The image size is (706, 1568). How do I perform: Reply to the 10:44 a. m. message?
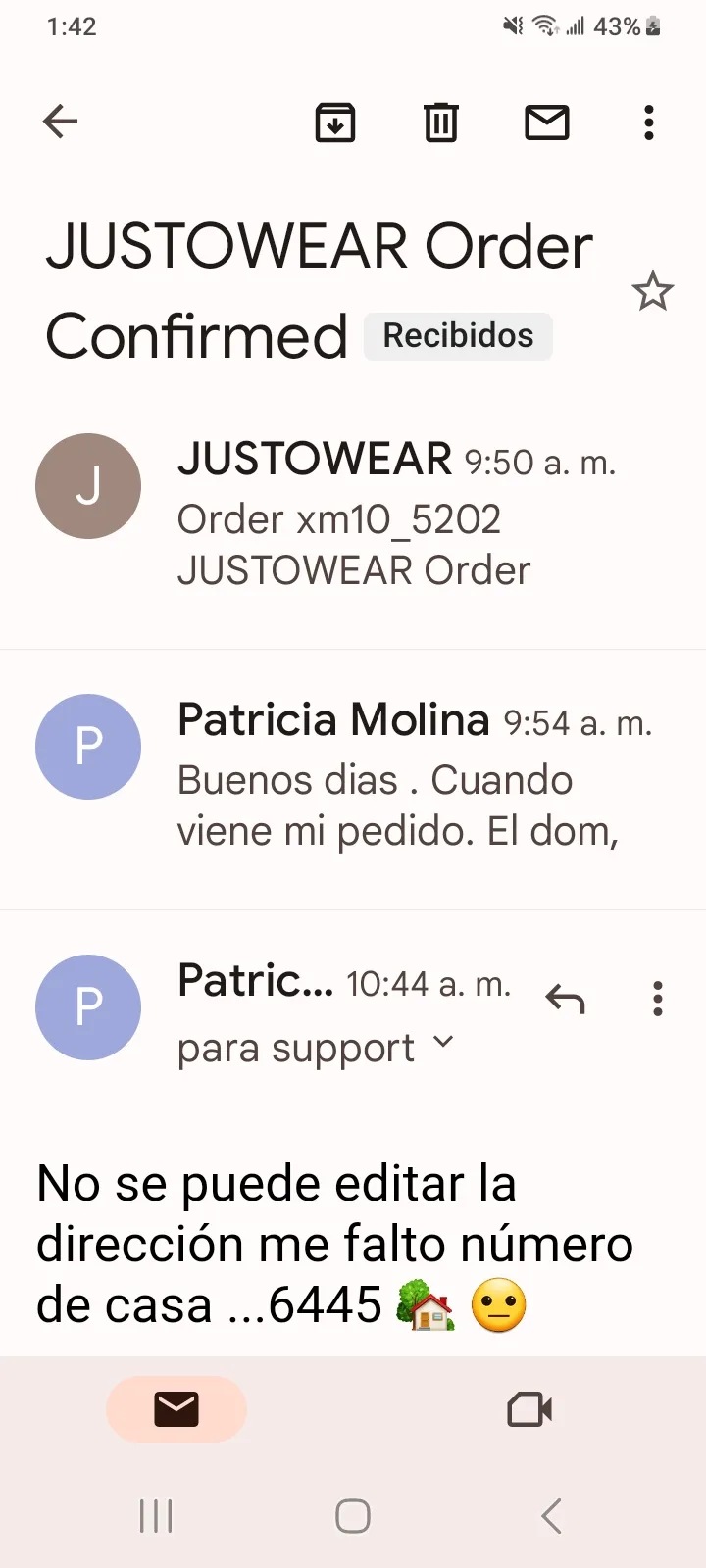pyautogui.click(x=565, y=1000)
